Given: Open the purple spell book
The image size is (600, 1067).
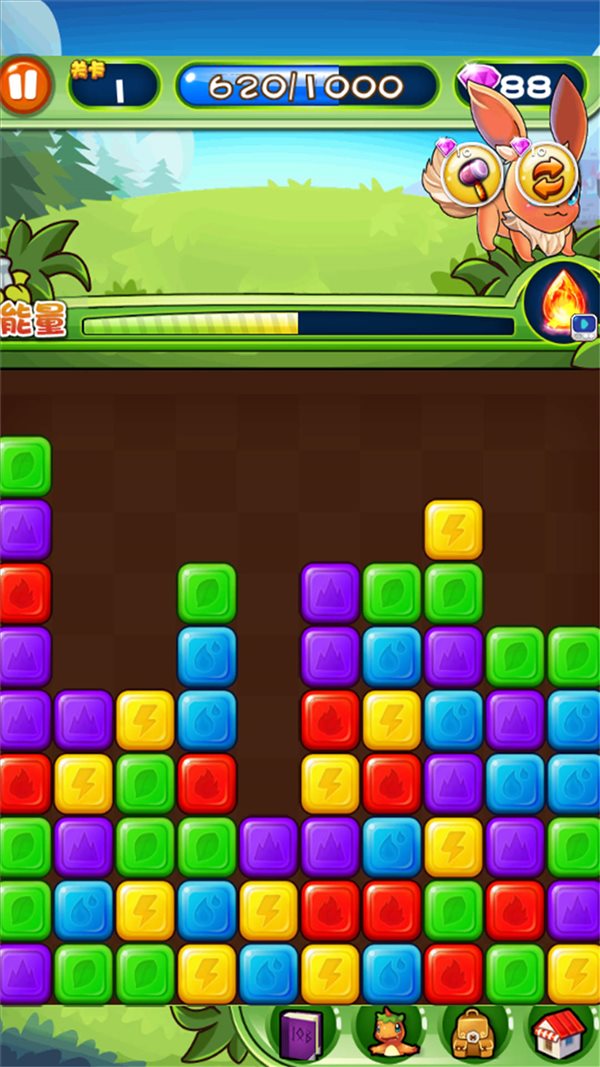Looking at the screenshot, I should coord(298,1033).
